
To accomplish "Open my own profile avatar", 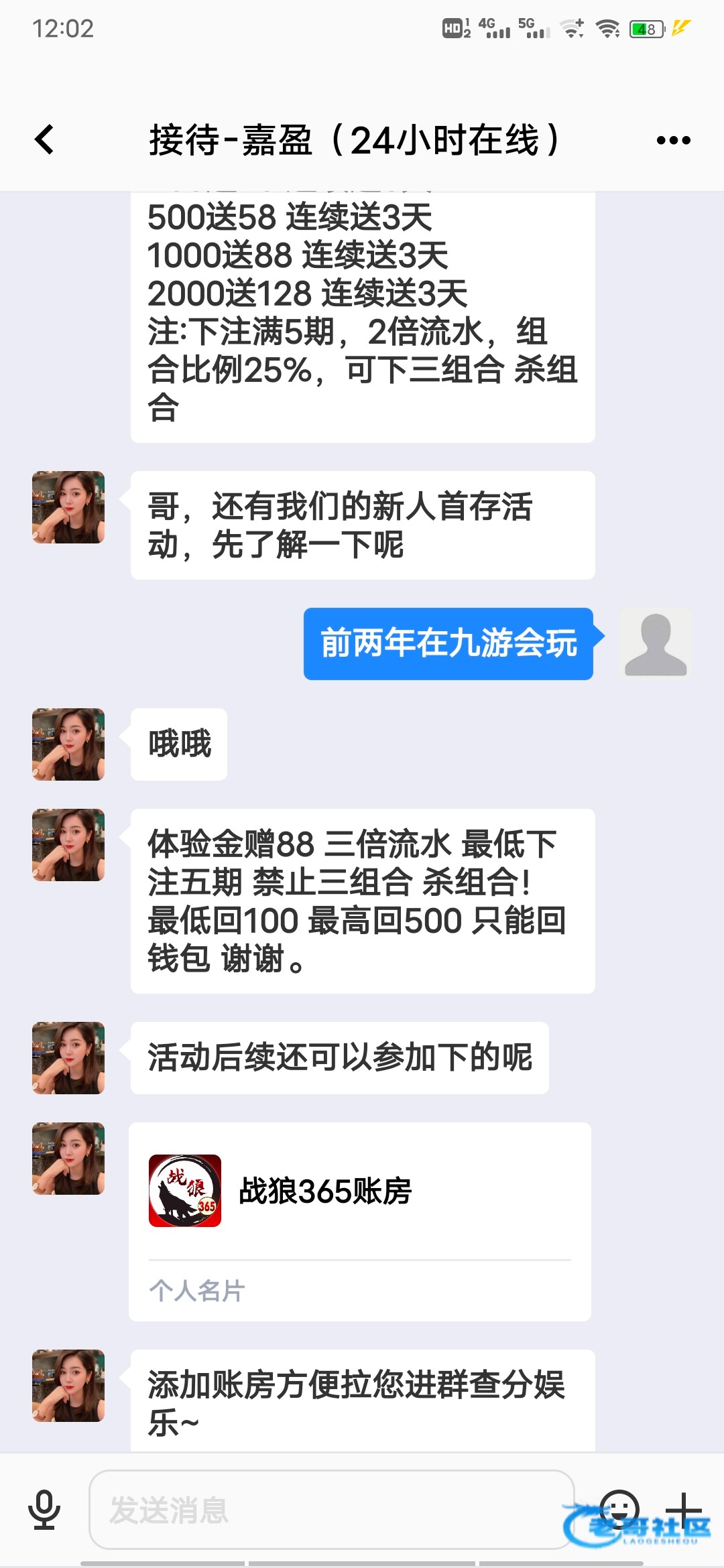I will click(655, 643).
